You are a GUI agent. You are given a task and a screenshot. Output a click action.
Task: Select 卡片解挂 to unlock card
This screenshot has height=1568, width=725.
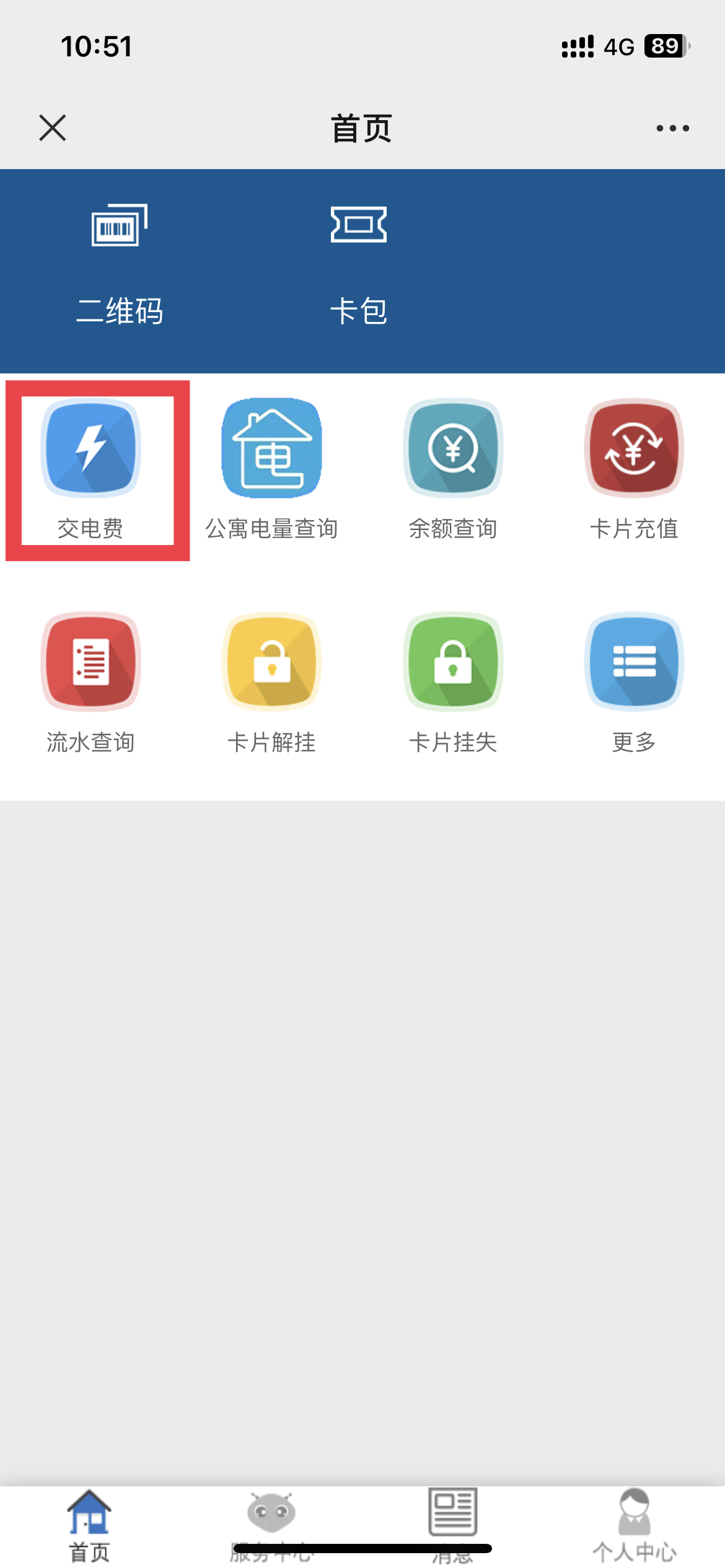pos(272,684)
